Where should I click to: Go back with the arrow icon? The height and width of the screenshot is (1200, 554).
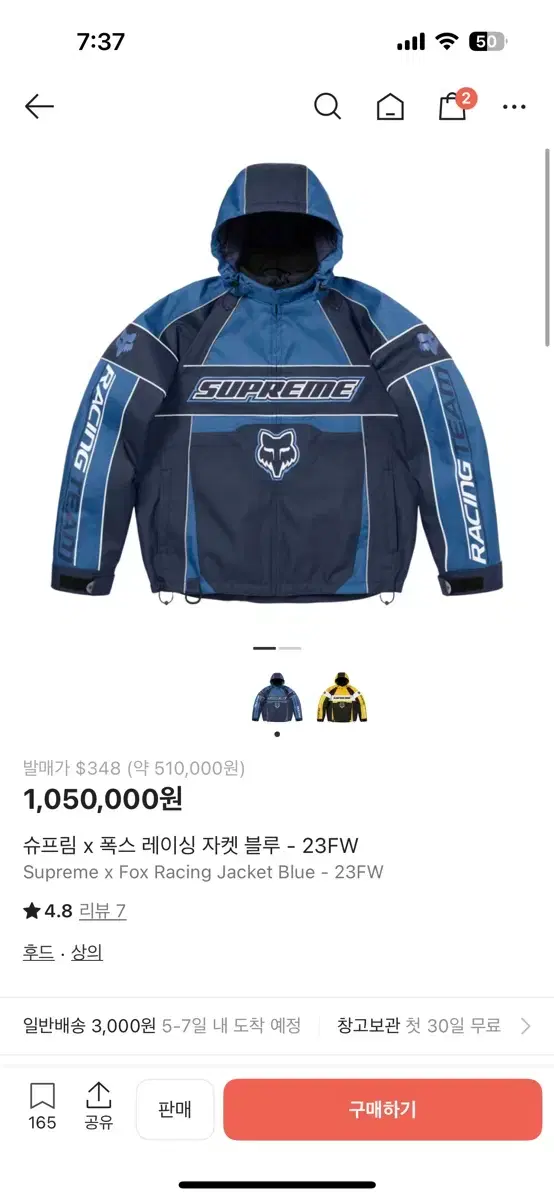[x=39, y=106]
